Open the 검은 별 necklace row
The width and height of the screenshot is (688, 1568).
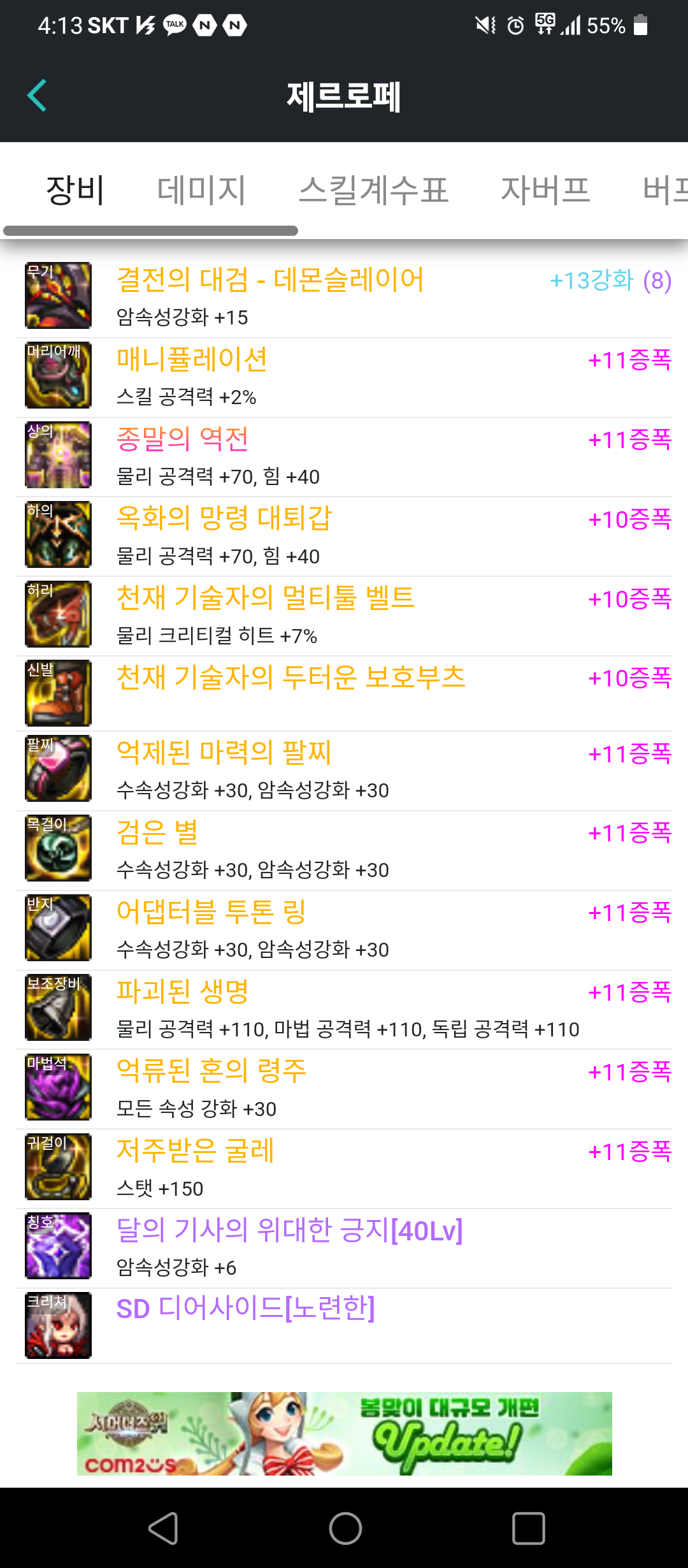pyautogui.click(x=344, y=849)
